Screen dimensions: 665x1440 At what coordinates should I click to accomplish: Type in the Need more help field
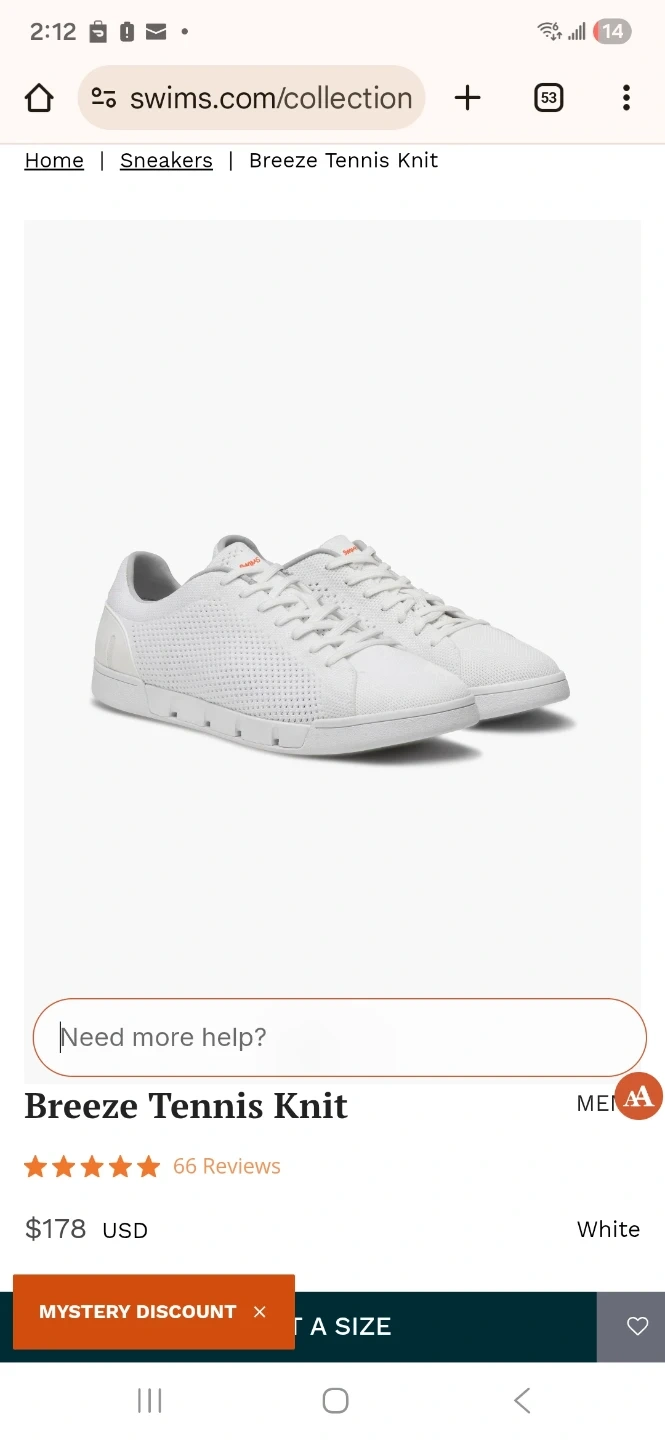click(340, 1037)
